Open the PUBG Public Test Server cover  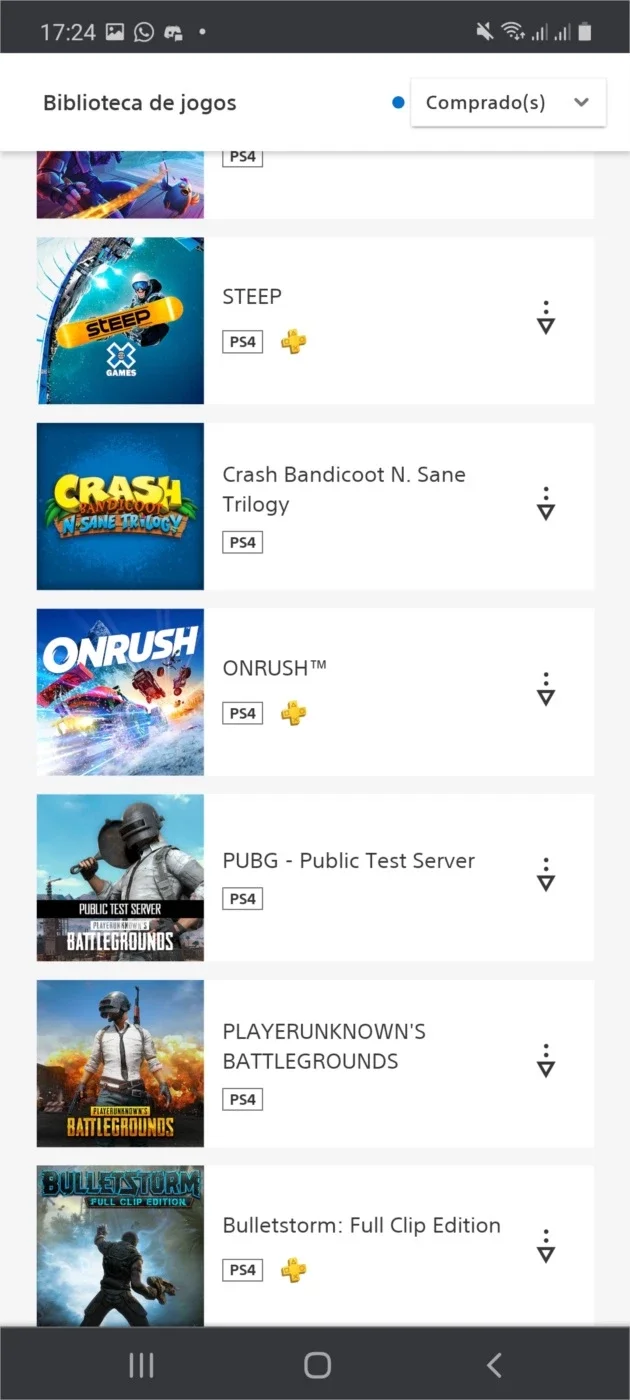(120, 878)
